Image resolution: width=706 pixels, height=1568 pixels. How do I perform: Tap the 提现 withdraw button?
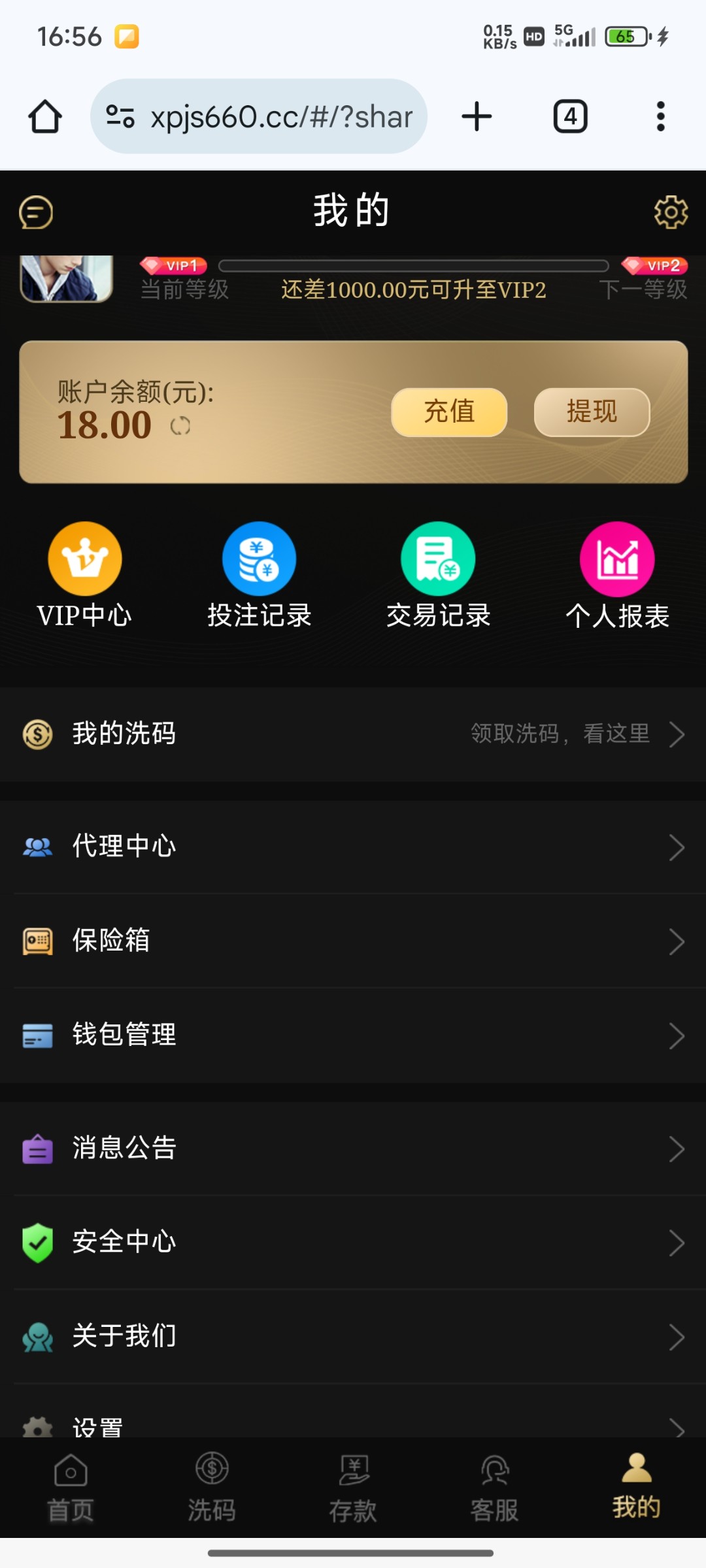coord(592,412)
